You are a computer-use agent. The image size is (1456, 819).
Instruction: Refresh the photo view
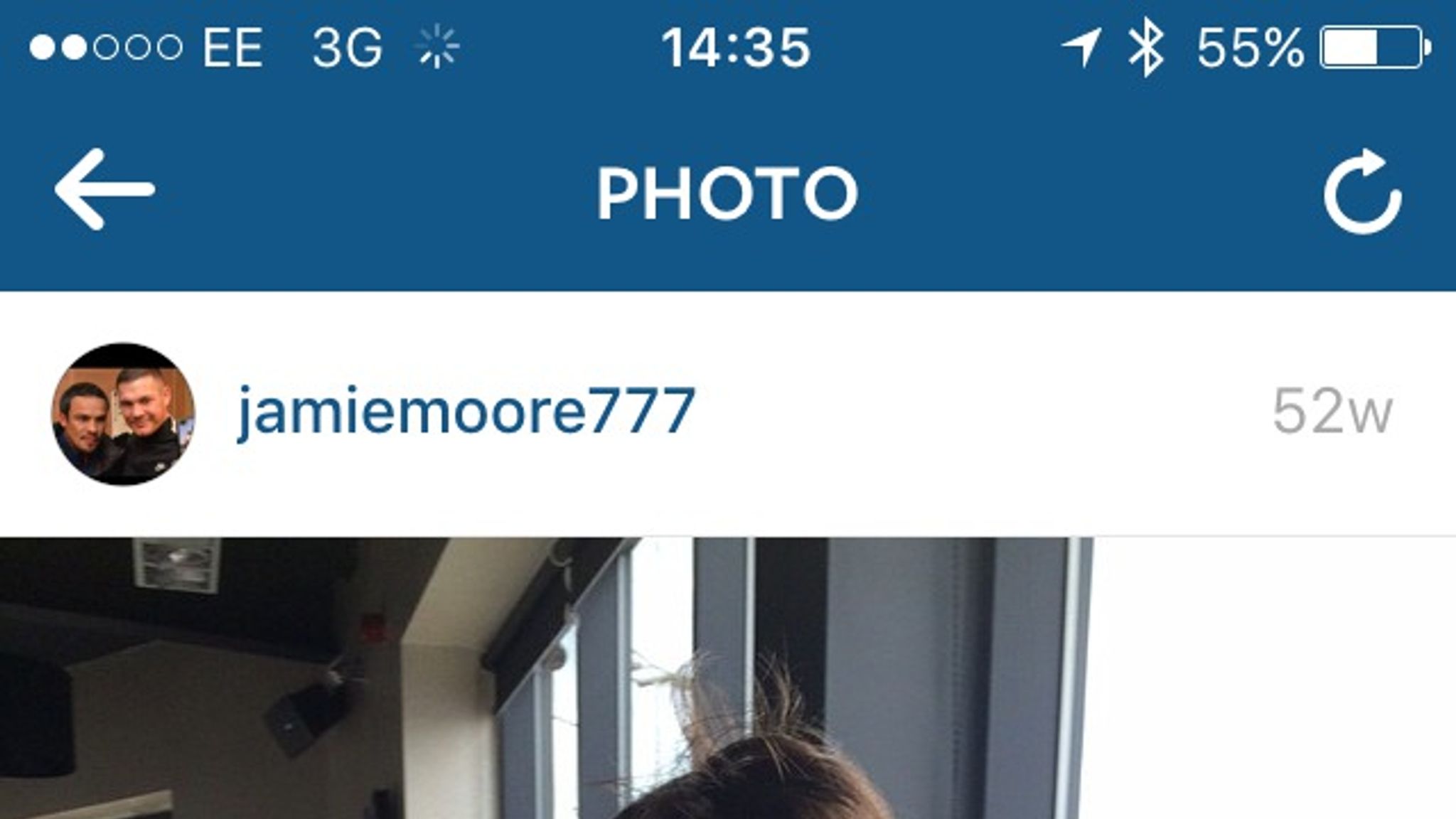pyautogui.click(x=1362, y=192)
